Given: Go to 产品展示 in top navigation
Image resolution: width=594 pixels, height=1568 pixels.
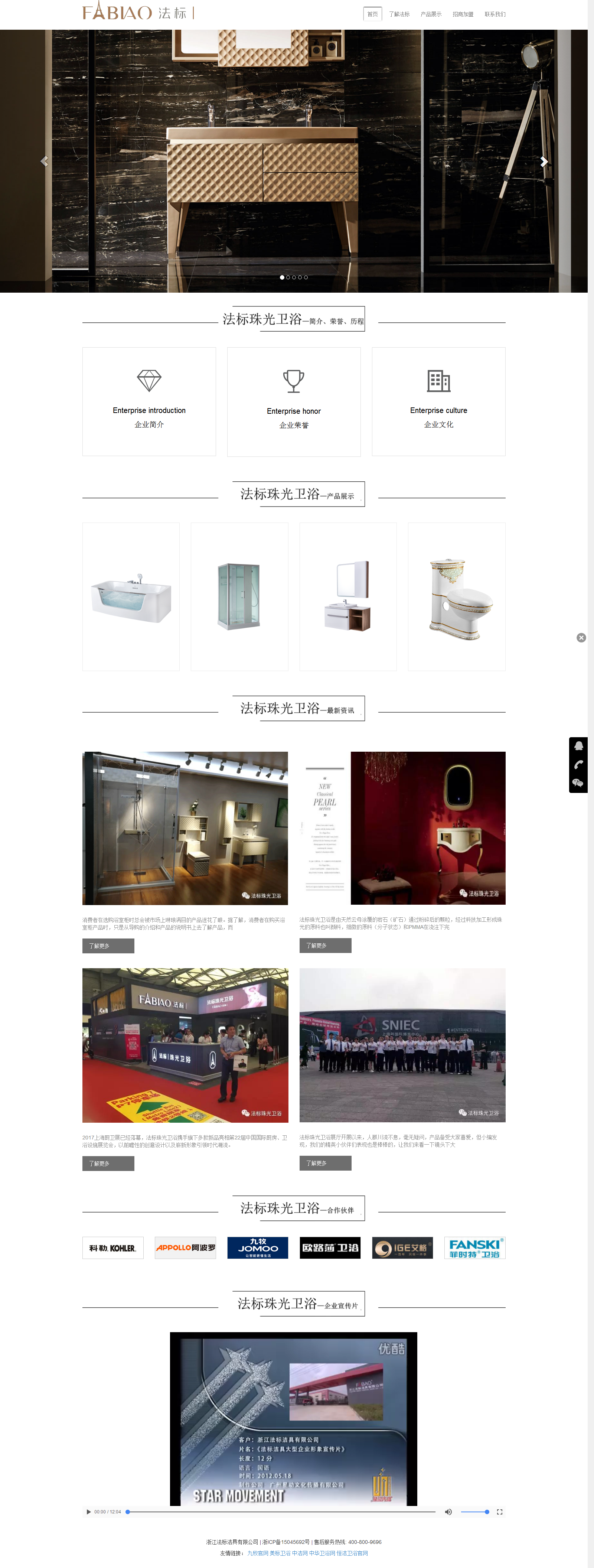Looking at the screenshot, I should (x=431, y=14).
